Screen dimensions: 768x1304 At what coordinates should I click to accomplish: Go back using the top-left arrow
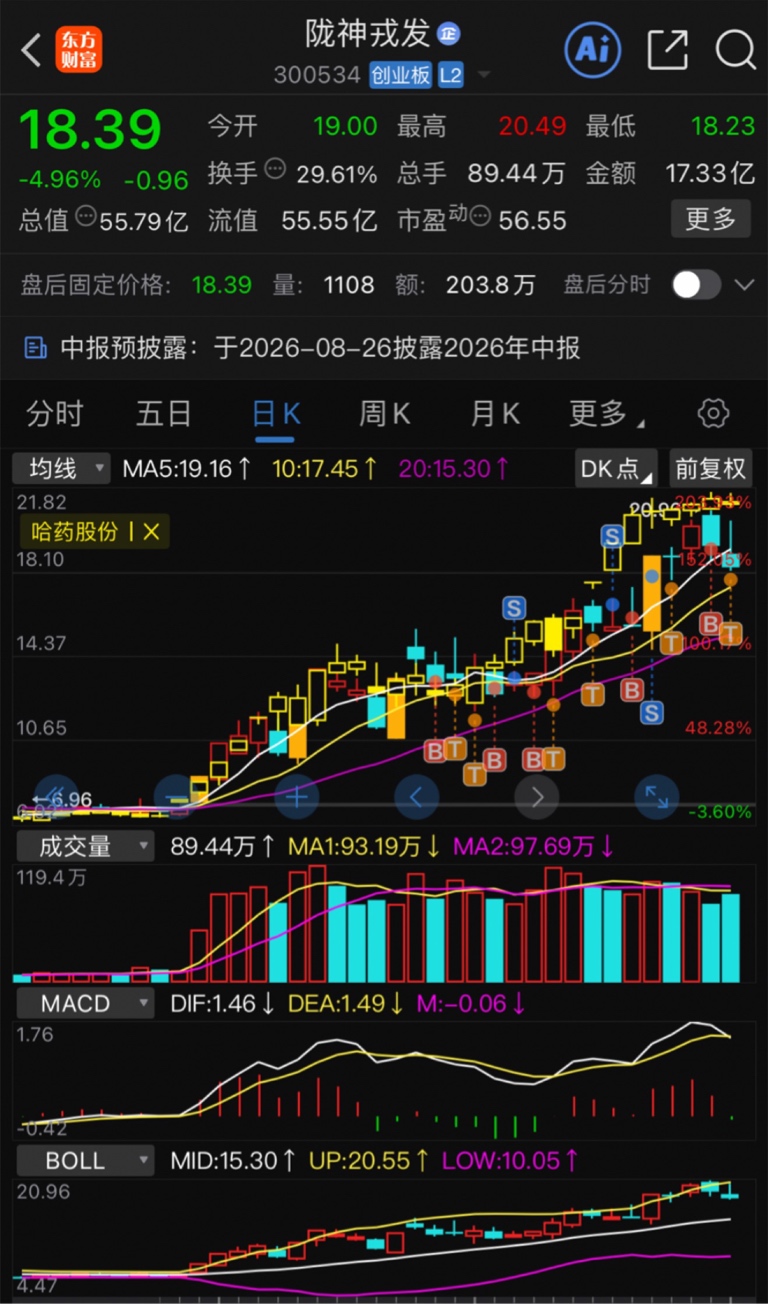pos(32,50)
